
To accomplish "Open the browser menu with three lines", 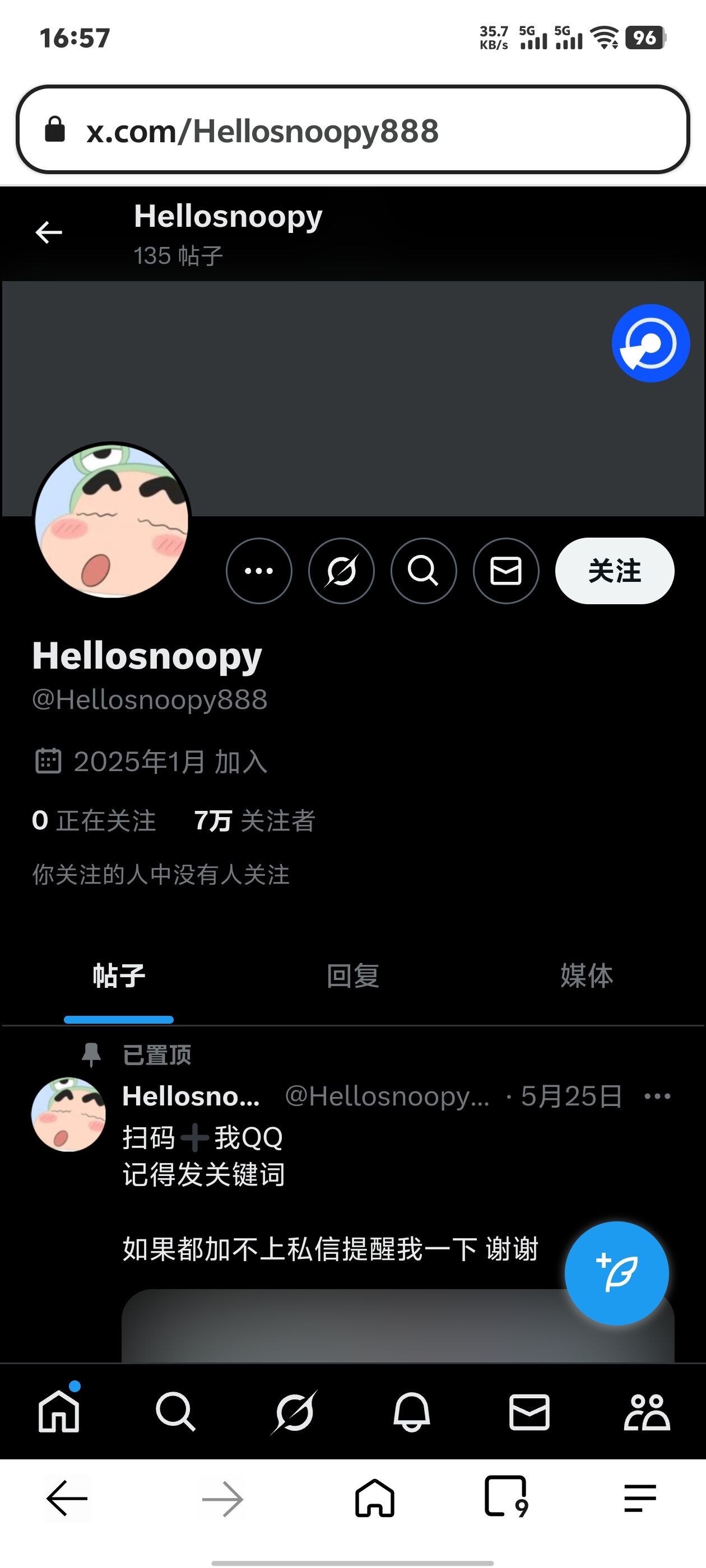I will [x=640, y=1498].
